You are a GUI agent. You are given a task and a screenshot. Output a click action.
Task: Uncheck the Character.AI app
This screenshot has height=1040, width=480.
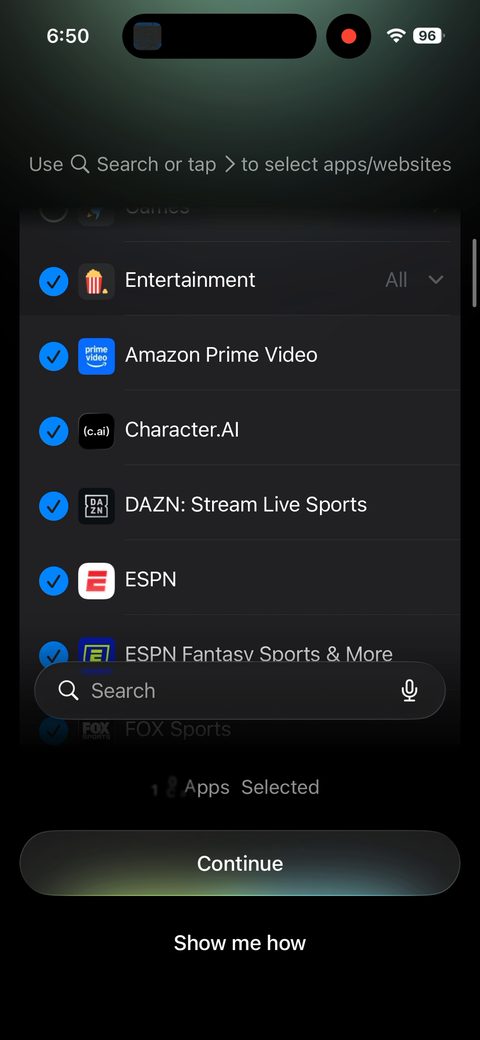pyautogui.click(x=54, y=431)
